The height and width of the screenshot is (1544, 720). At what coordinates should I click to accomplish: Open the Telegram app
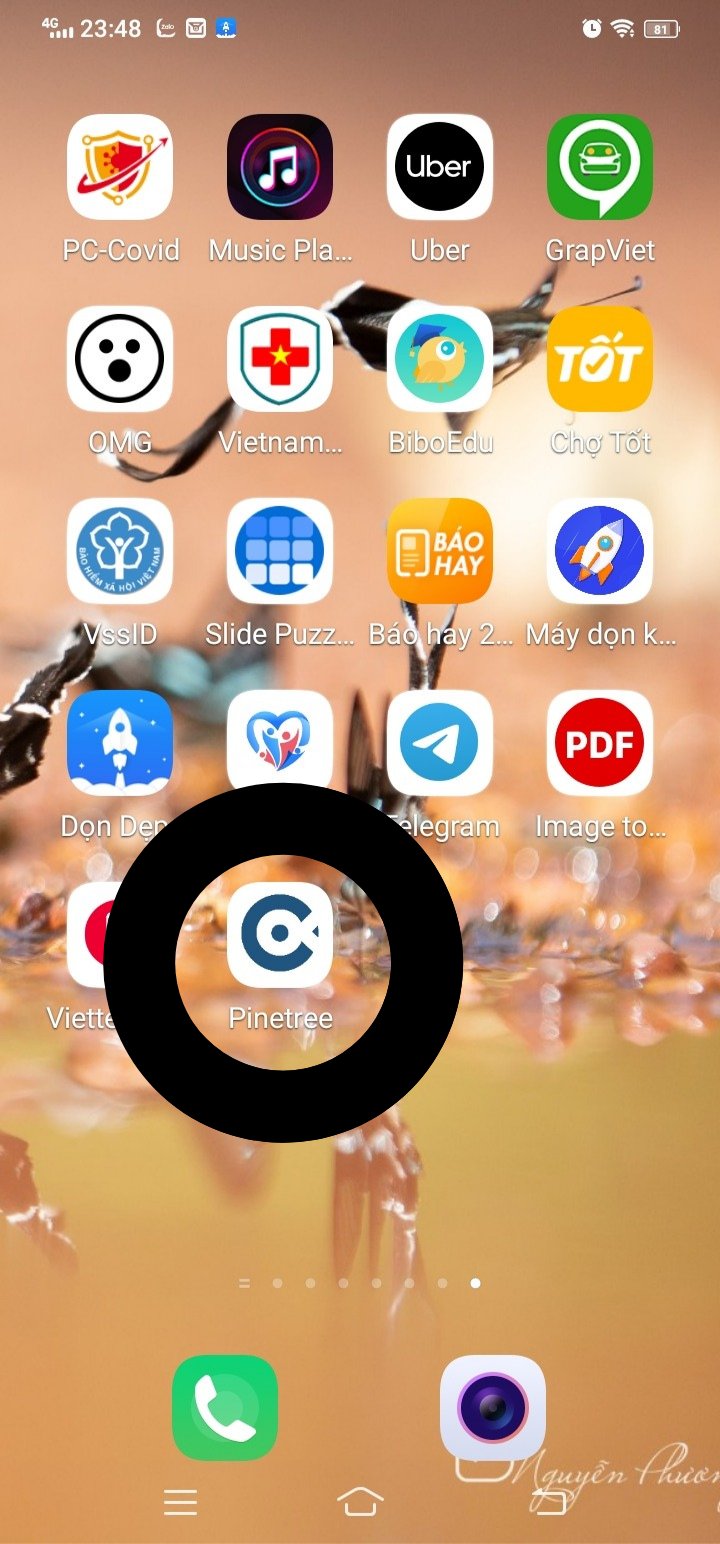click(440, 743)
